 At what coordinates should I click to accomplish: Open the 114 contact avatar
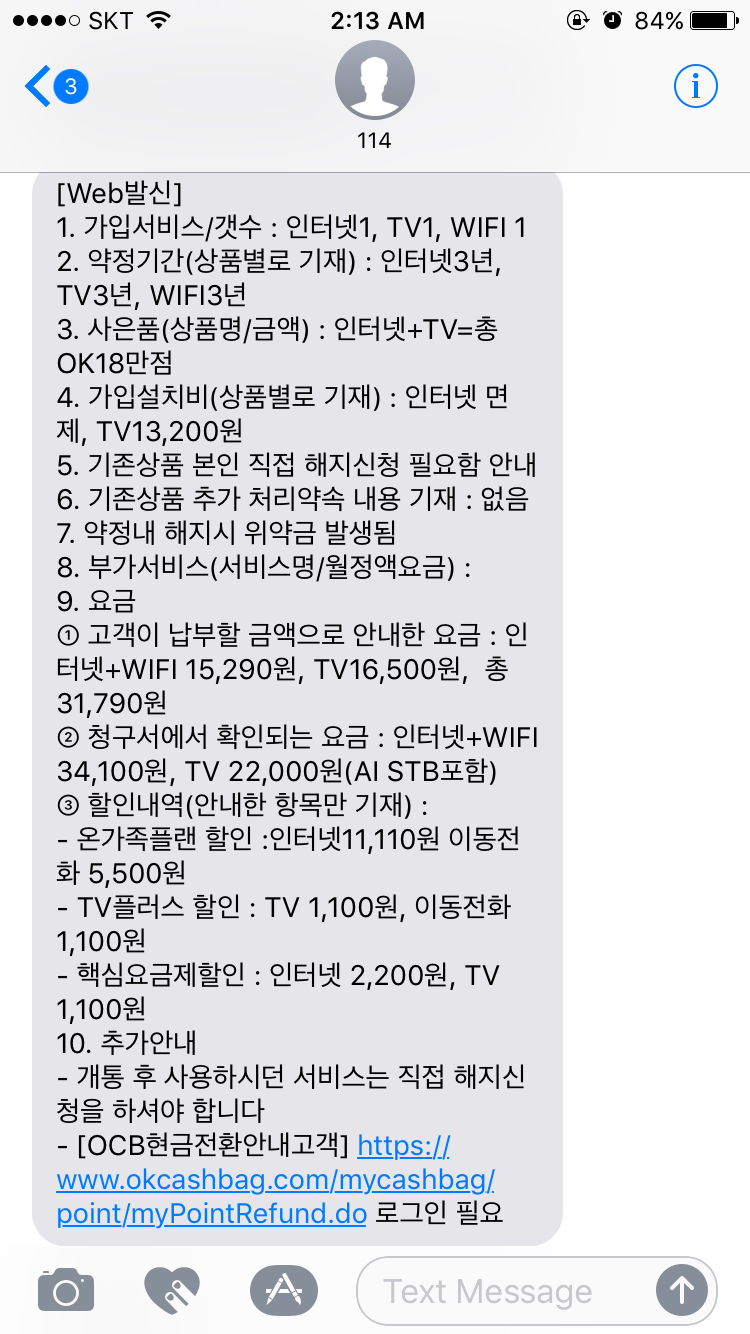pos(374,81)
